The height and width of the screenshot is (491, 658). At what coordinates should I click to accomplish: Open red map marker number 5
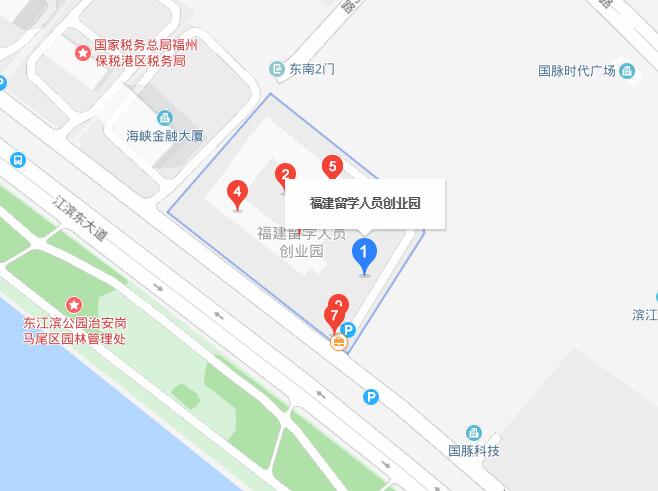point(333,167)
